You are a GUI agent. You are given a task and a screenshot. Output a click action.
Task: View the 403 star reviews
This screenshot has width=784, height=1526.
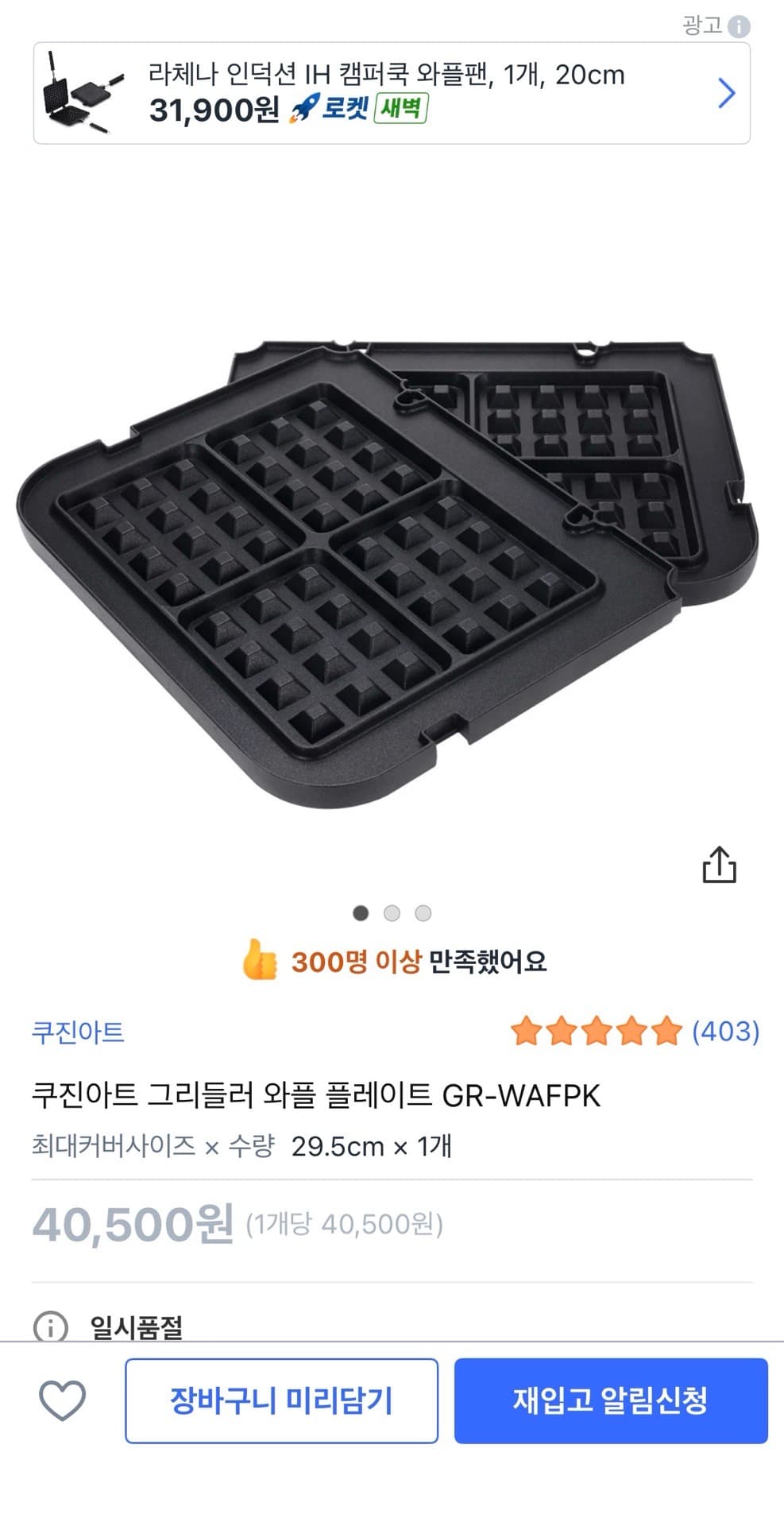(634, 1032)
